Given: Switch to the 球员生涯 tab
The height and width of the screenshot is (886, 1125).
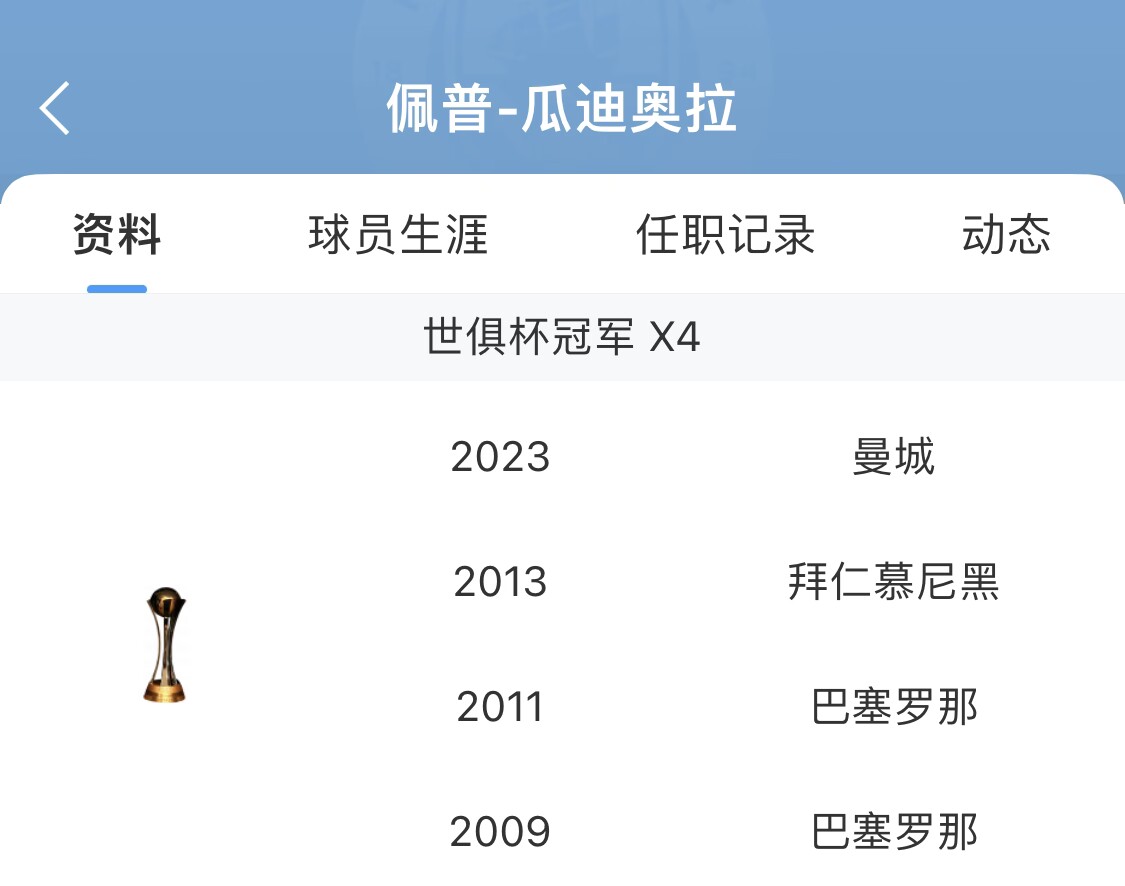Looking at the screenshot, I should [x=398, y=236].
